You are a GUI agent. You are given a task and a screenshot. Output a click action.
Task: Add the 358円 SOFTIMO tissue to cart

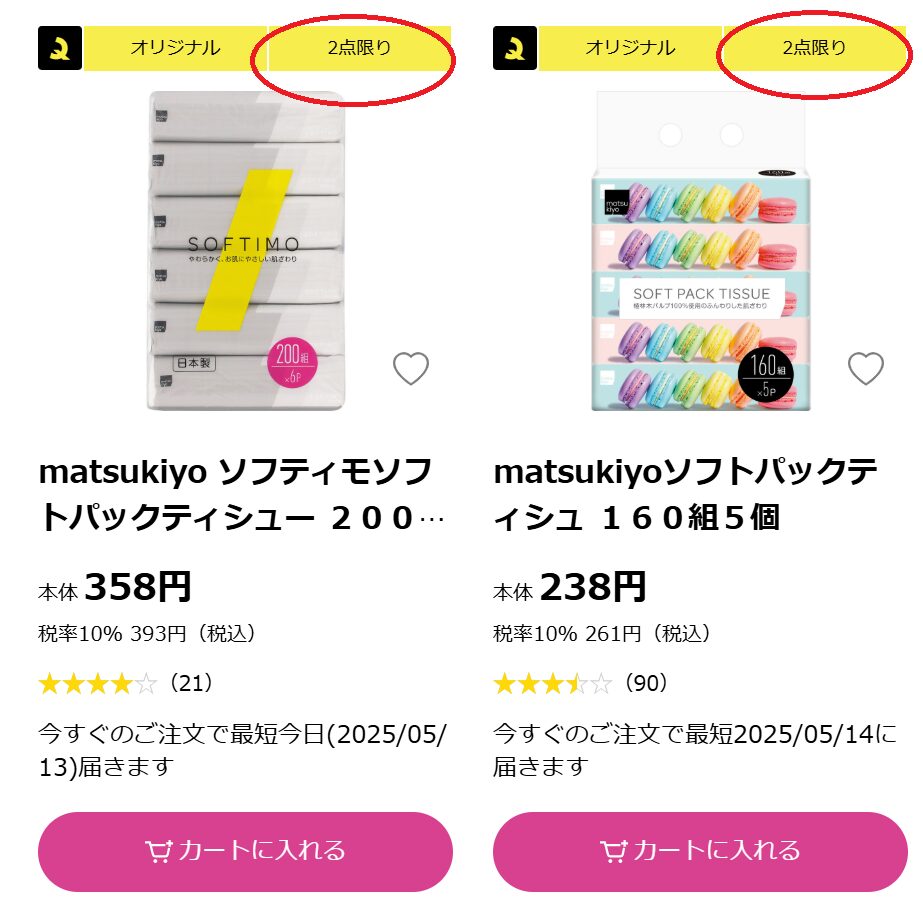pyautogui.click(x=245, y=851)
